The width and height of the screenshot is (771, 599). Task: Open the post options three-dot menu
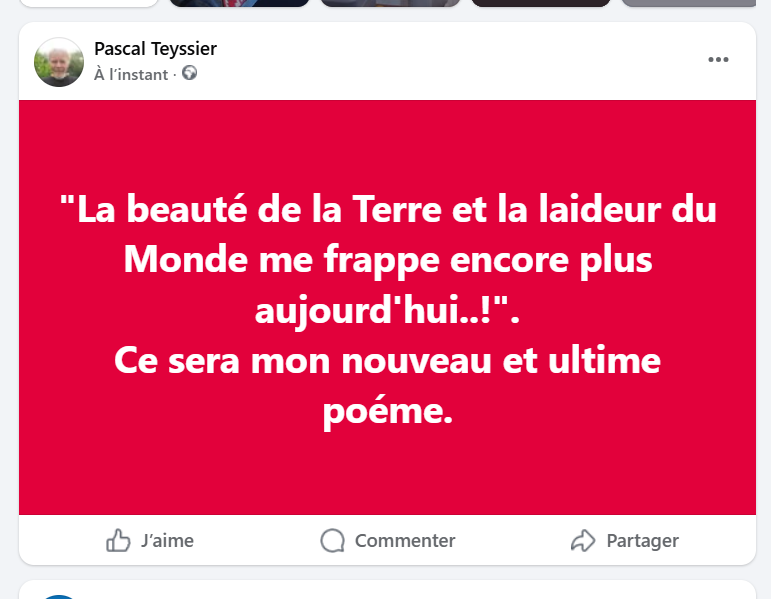point(718,60)
